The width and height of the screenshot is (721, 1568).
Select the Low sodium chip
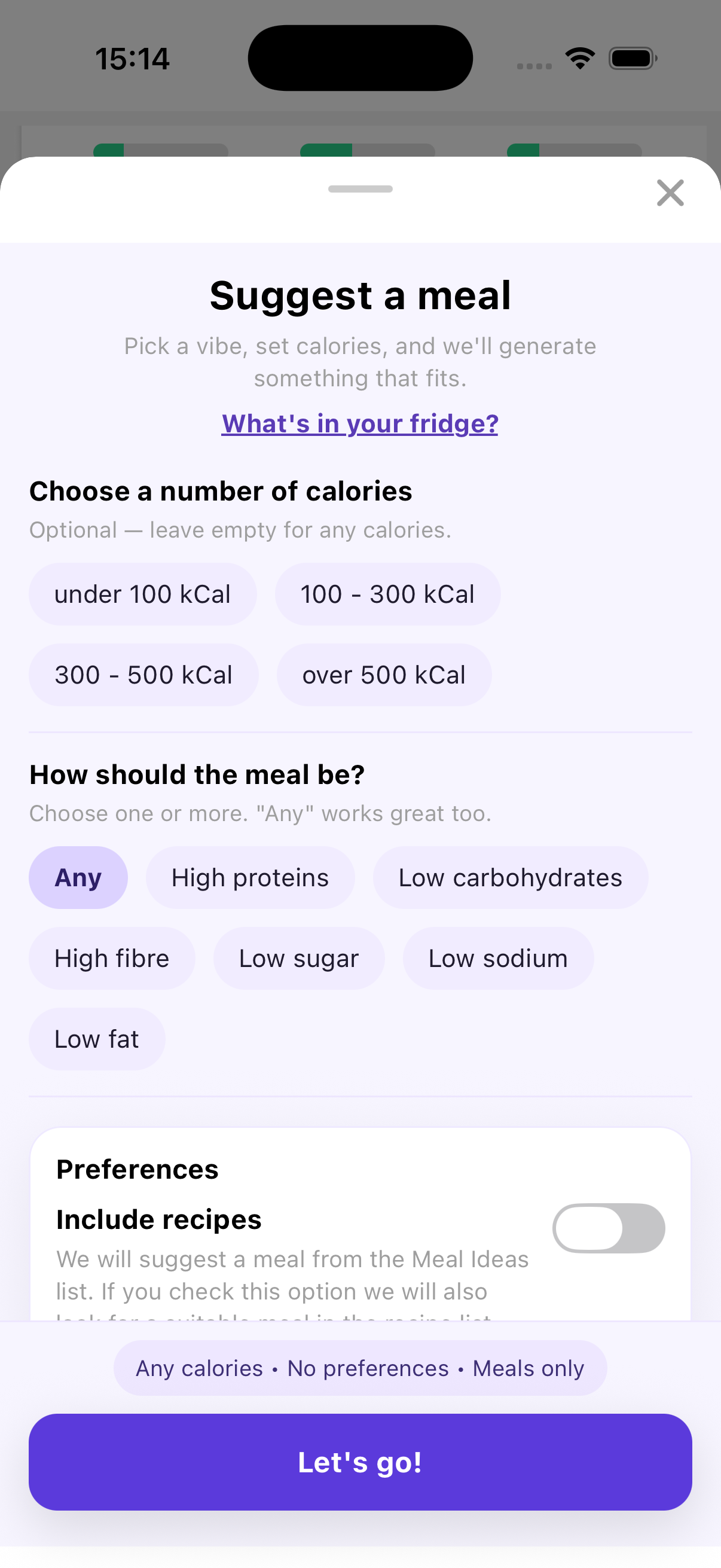[x=497, y=957]
